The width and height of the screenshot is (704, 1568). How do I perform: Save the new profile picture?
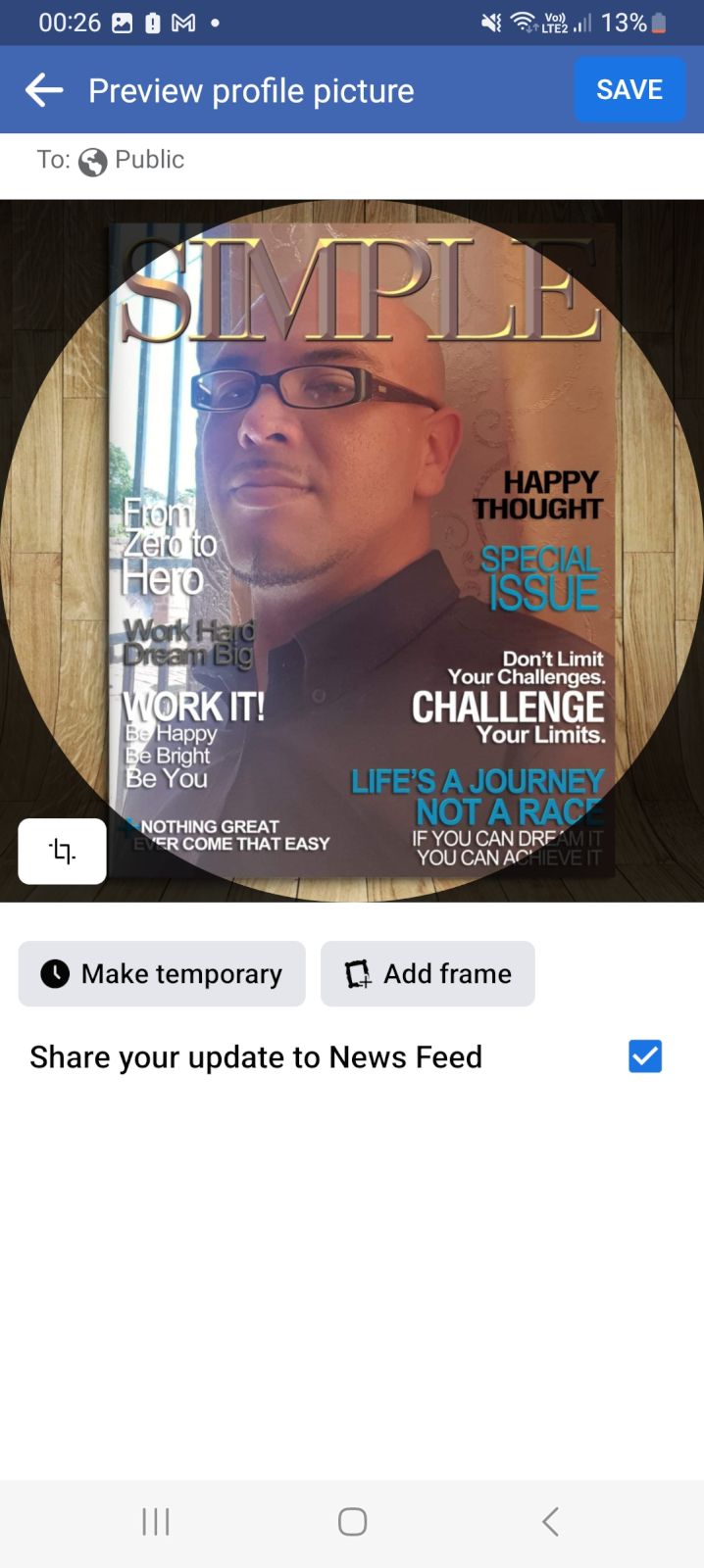629,89
